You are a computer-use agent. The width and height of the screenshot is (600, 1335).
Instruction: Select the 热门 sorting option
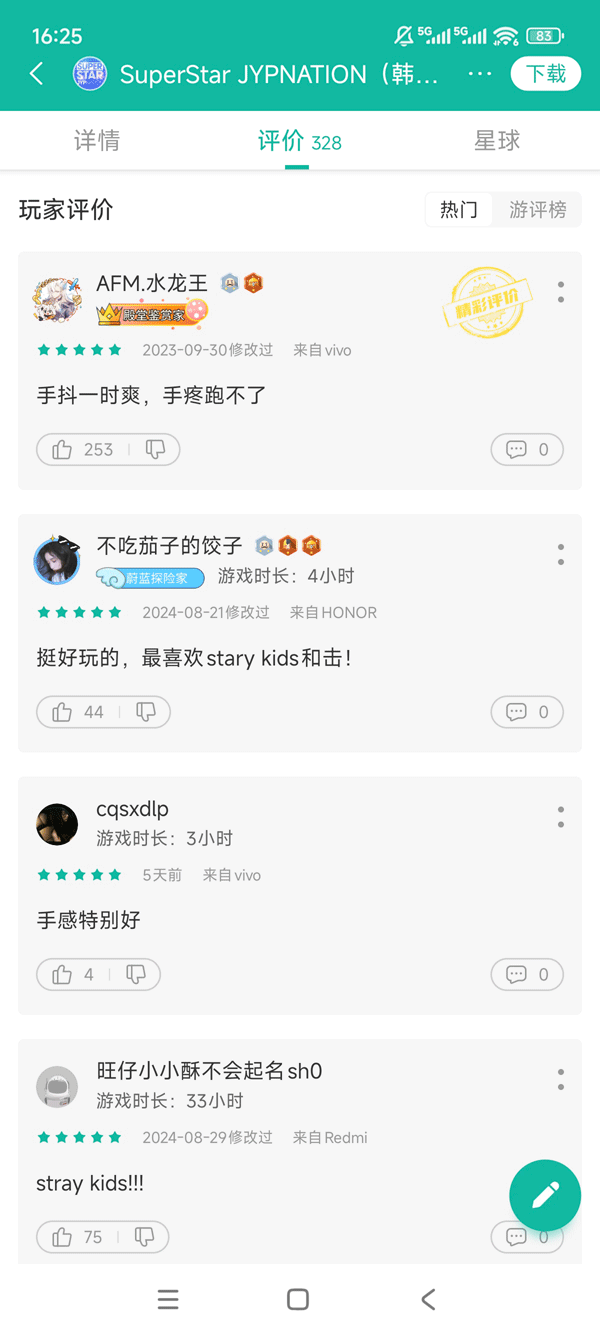459,210
